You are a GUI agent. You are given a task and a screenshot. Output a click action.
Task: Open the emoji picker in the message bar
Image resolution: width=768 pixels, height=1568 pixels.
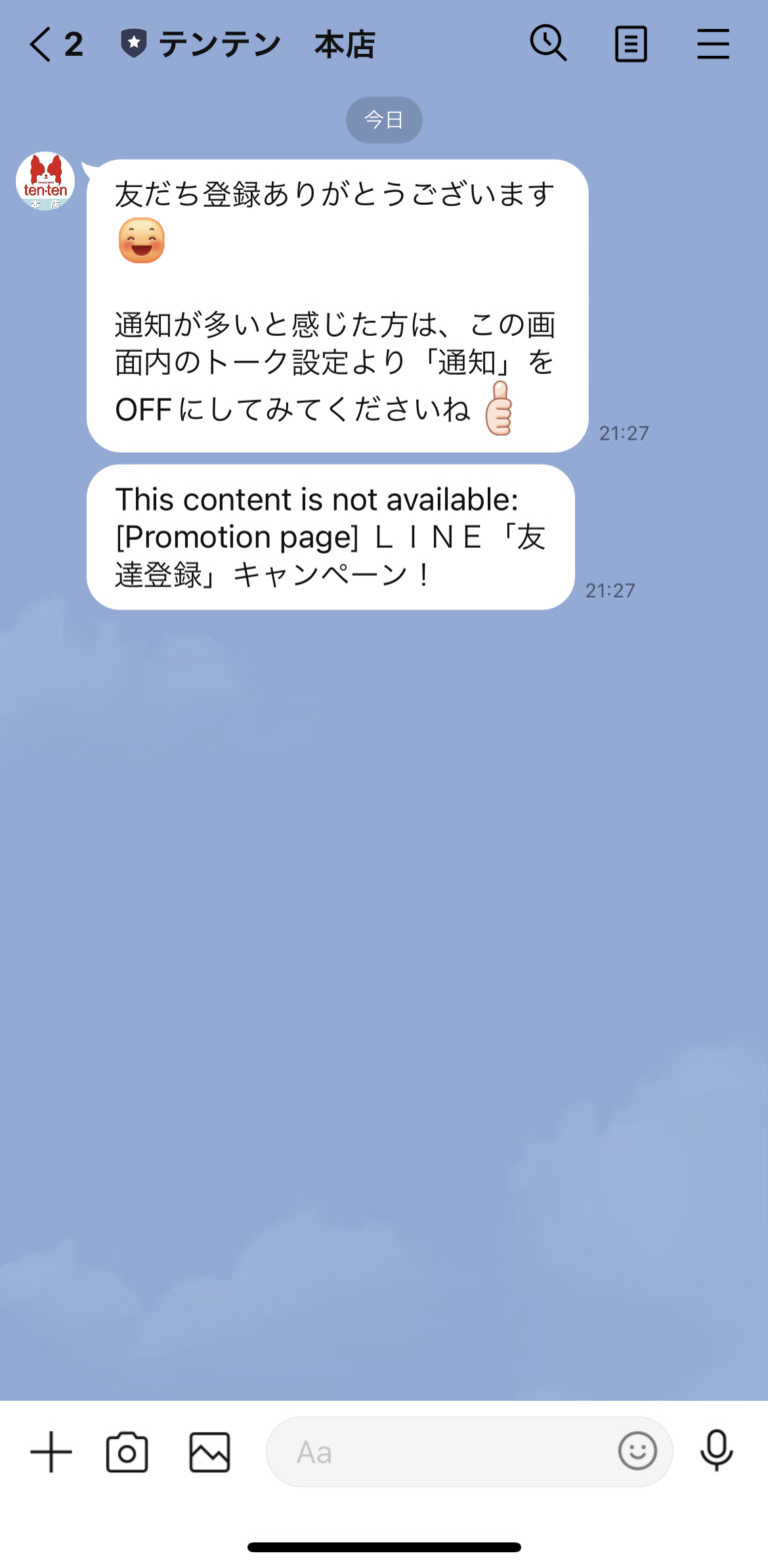pyautogui.click(x=637, y=1451)
